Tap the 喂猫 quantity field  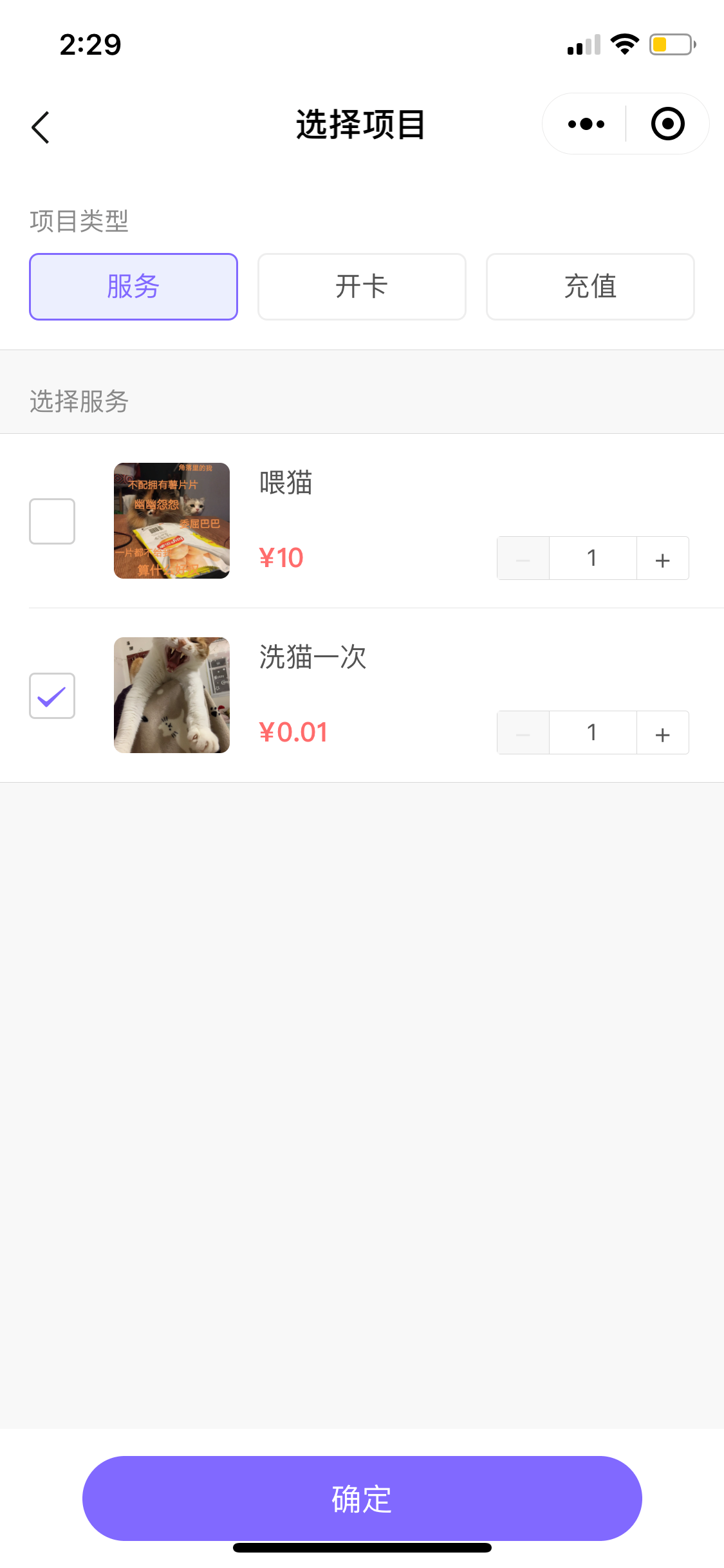(593, 558)
